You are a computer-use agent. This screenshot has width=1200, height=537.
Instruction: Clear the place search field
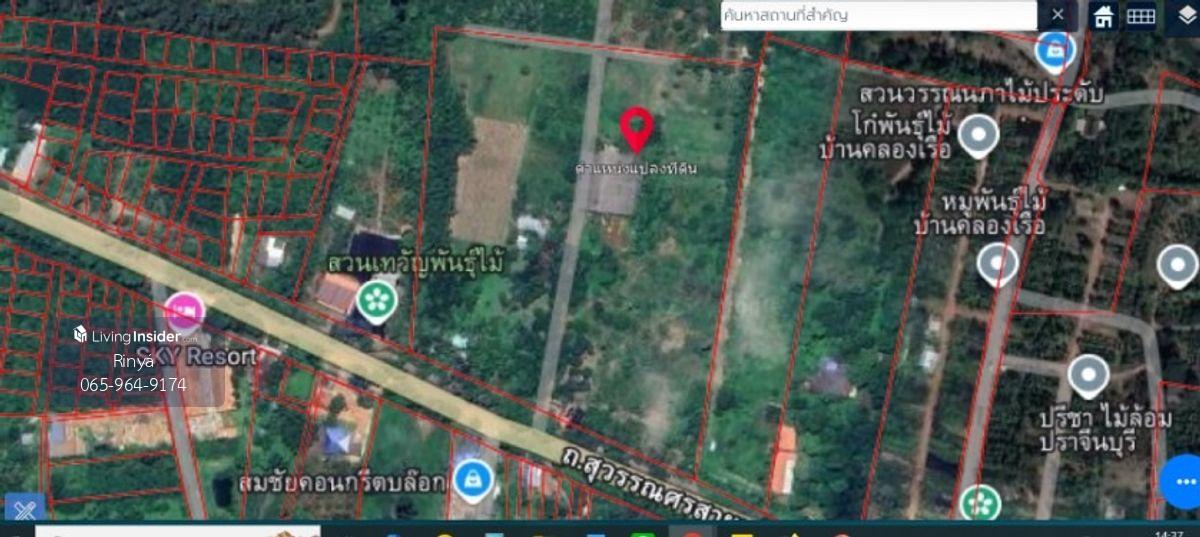[1058, 15]
